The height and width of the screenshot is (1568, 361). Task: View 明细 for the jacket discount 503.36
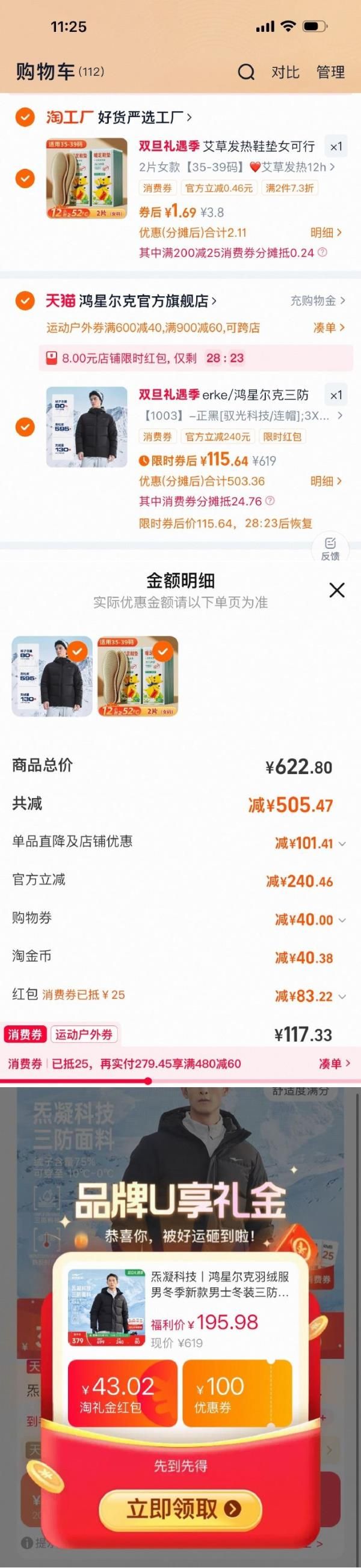click(x=326, y=481)
